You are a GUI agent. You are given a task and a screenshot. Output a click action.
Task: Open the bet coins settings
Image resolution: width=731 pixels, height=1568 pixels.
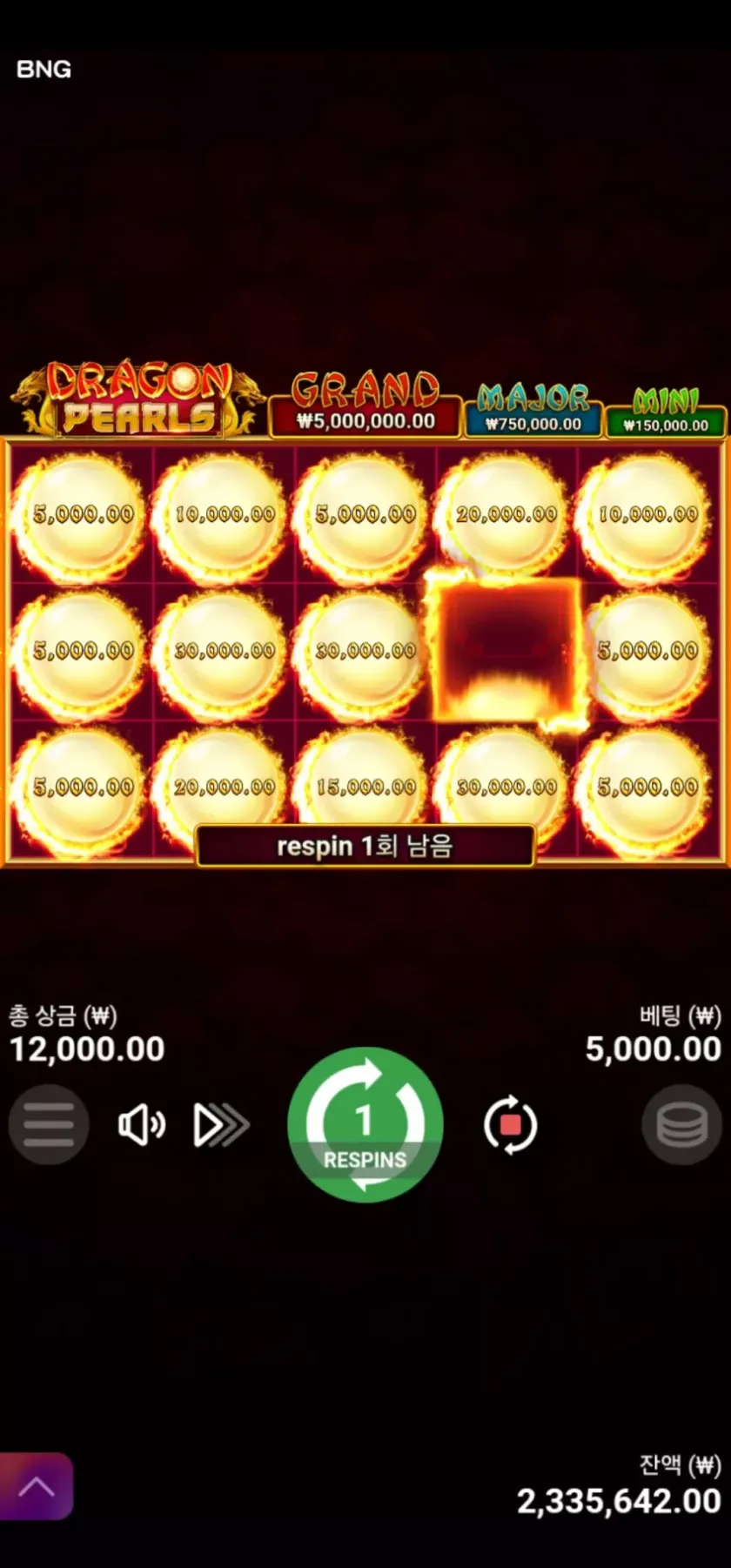click(x=681, y=1124)
